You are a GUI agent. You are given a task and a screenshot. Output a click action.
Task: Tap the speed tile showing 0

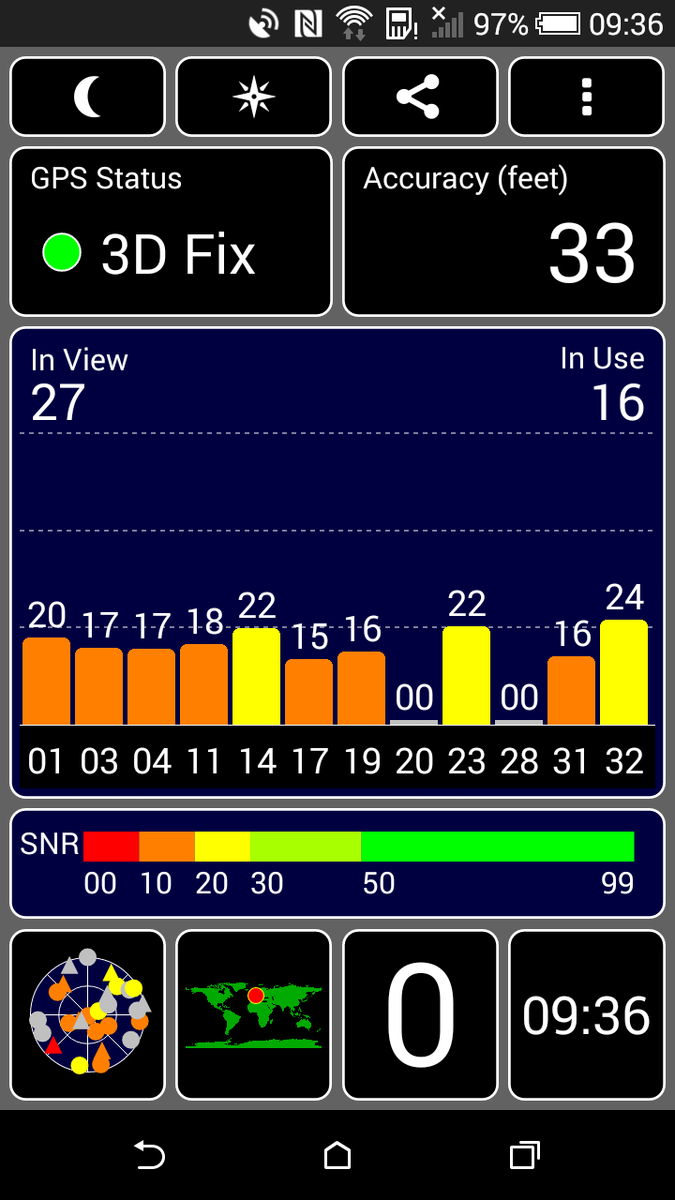coord(420,1015)
